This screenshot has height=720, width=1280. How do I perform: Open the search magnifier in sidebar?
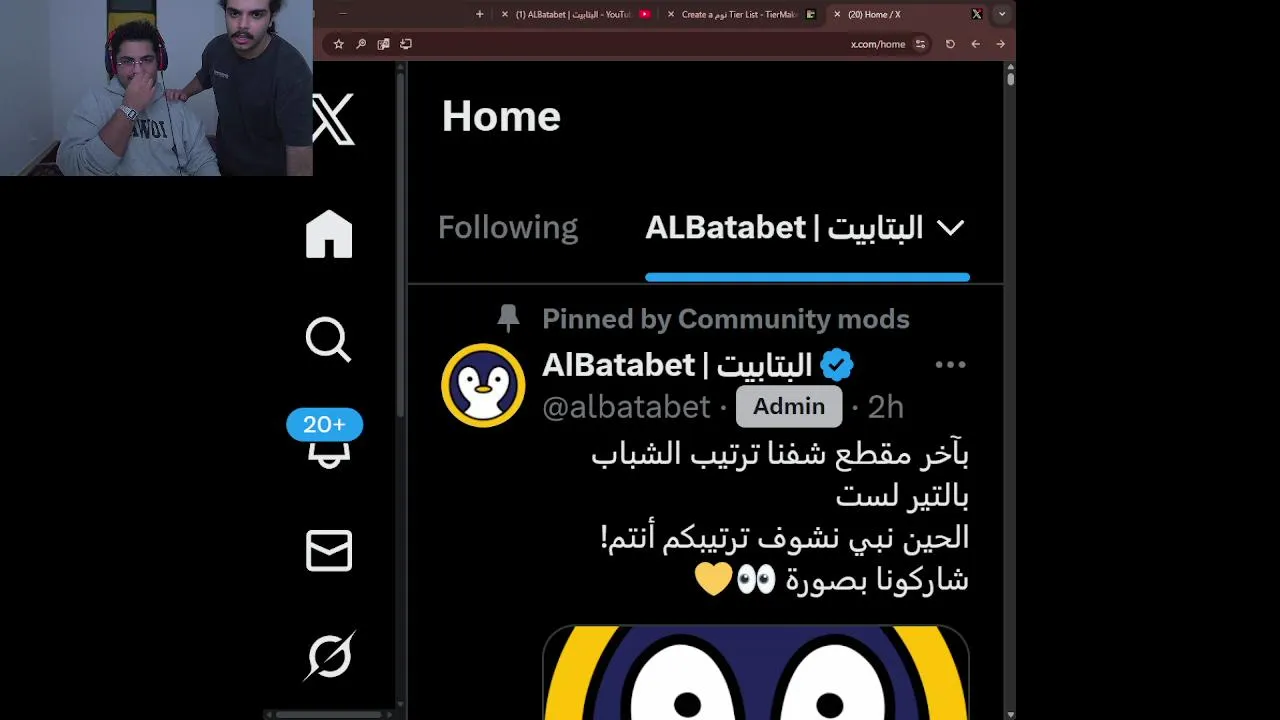(328, 340)
